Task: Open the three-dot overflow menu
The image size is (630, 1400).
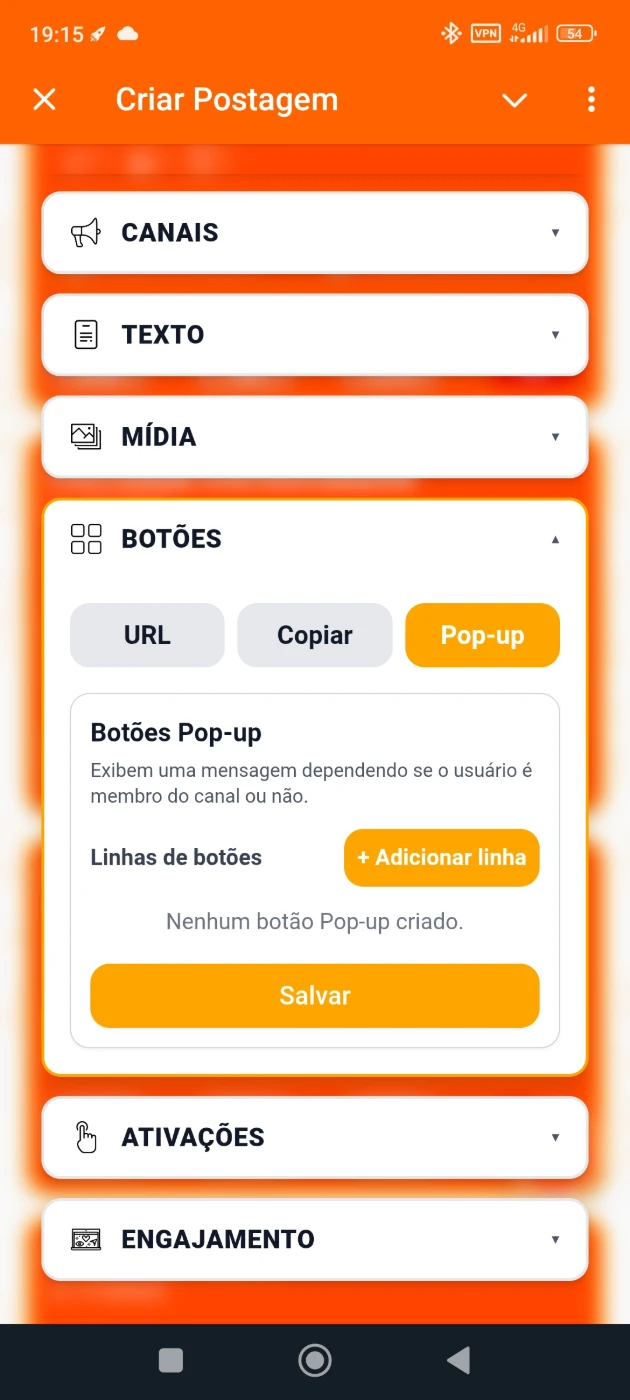Action: (x=591, y=99)
